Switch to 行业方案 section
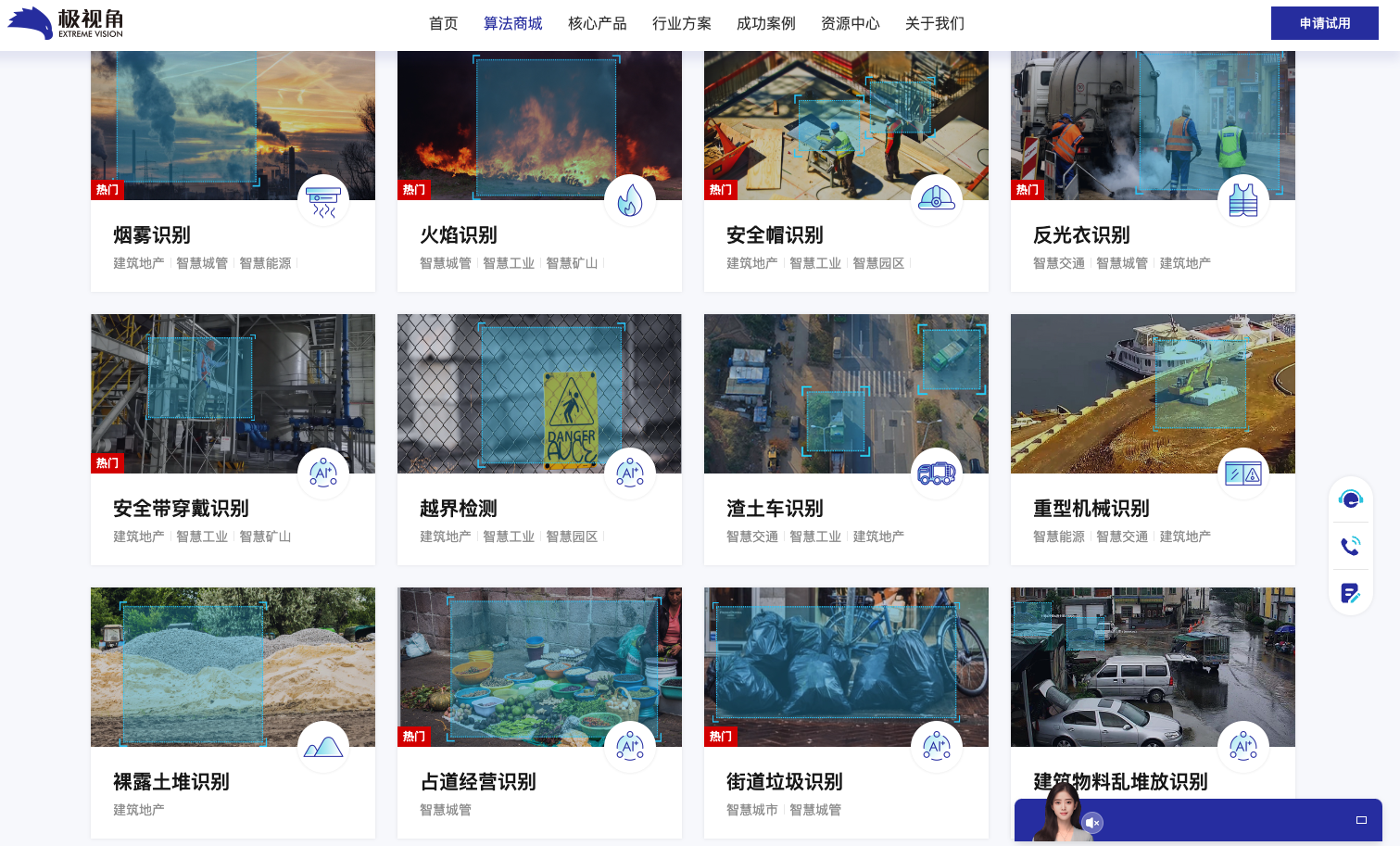The width and height of the screenshot is (1400, 846). click(x=681, y=23)
